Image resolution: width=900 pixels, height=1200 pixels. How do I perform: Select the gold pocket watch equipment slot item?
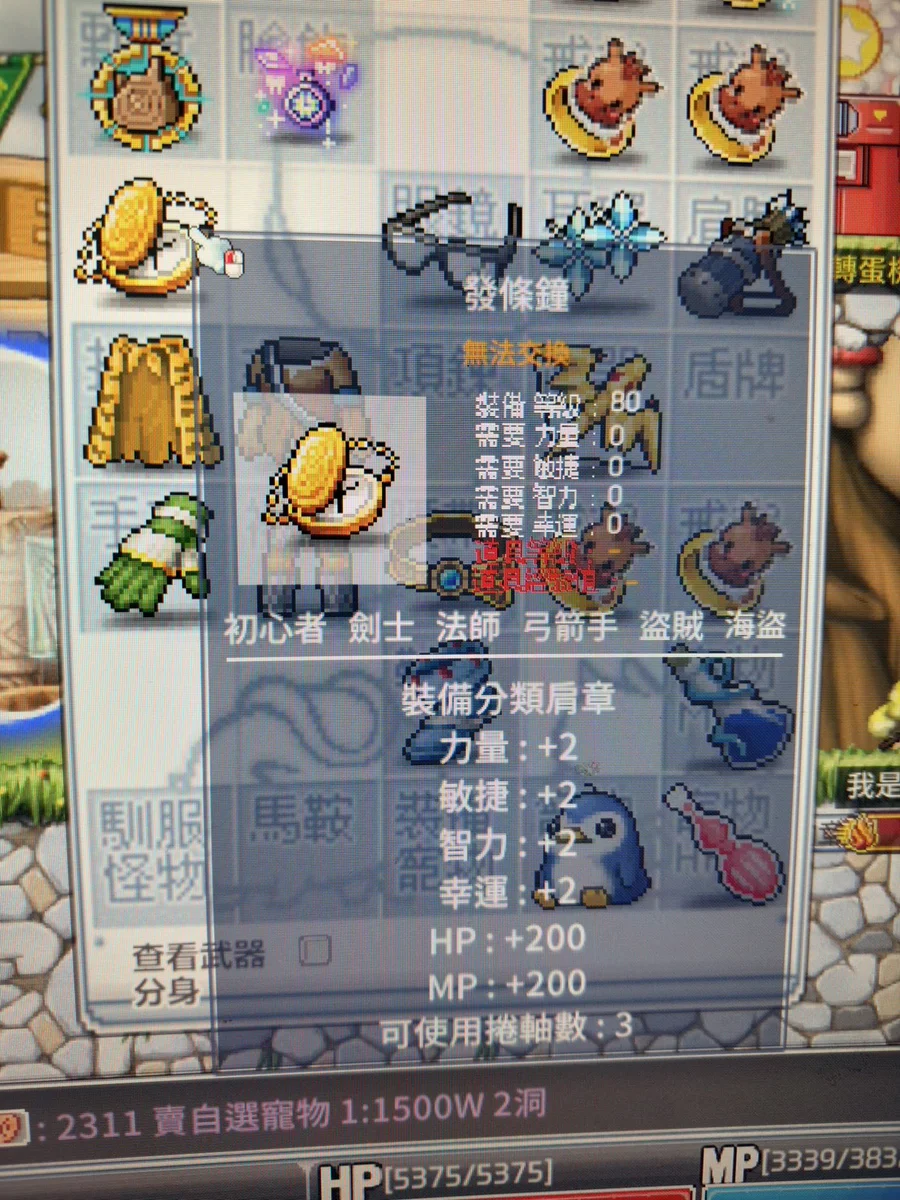147,238
